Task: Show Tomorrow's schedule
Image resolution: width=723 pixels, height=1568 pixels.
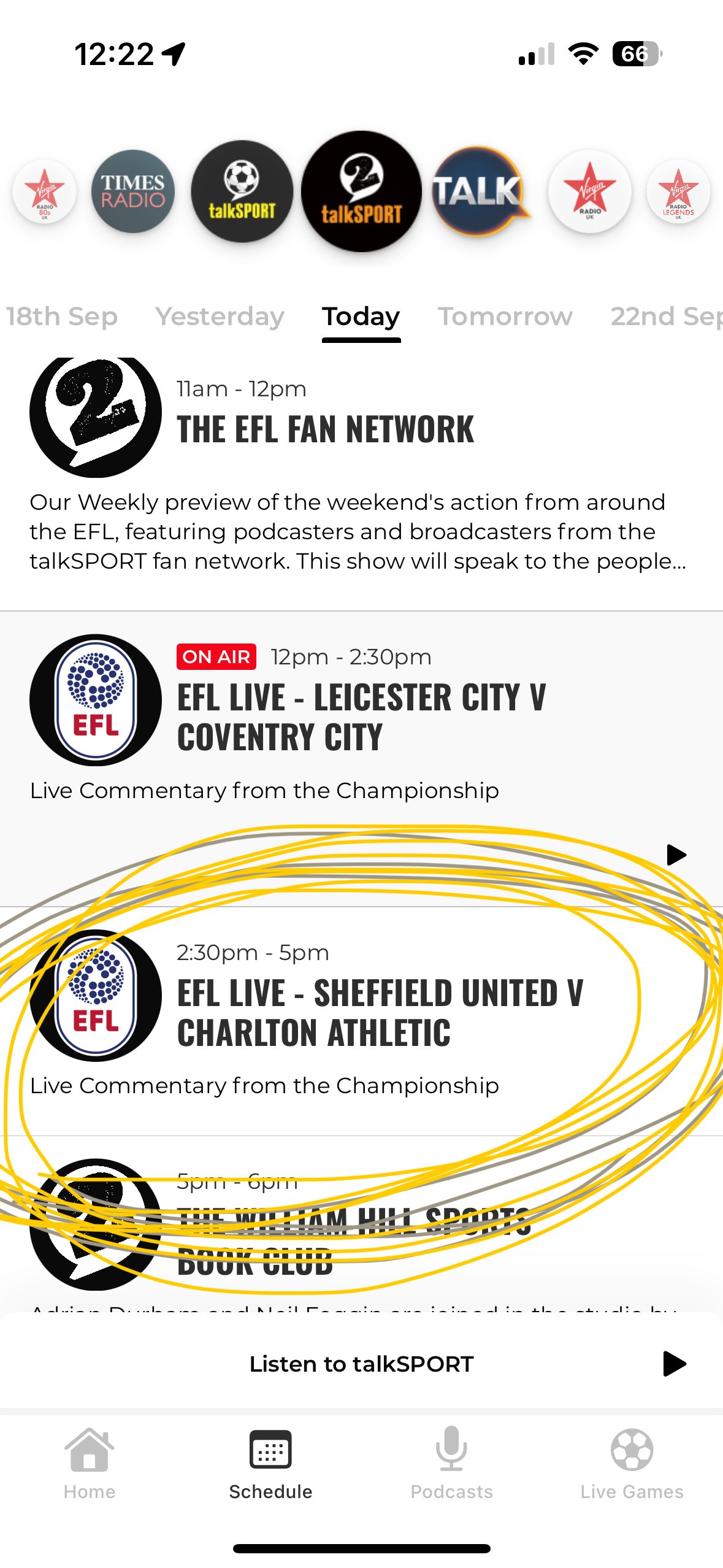Action: 505,317
